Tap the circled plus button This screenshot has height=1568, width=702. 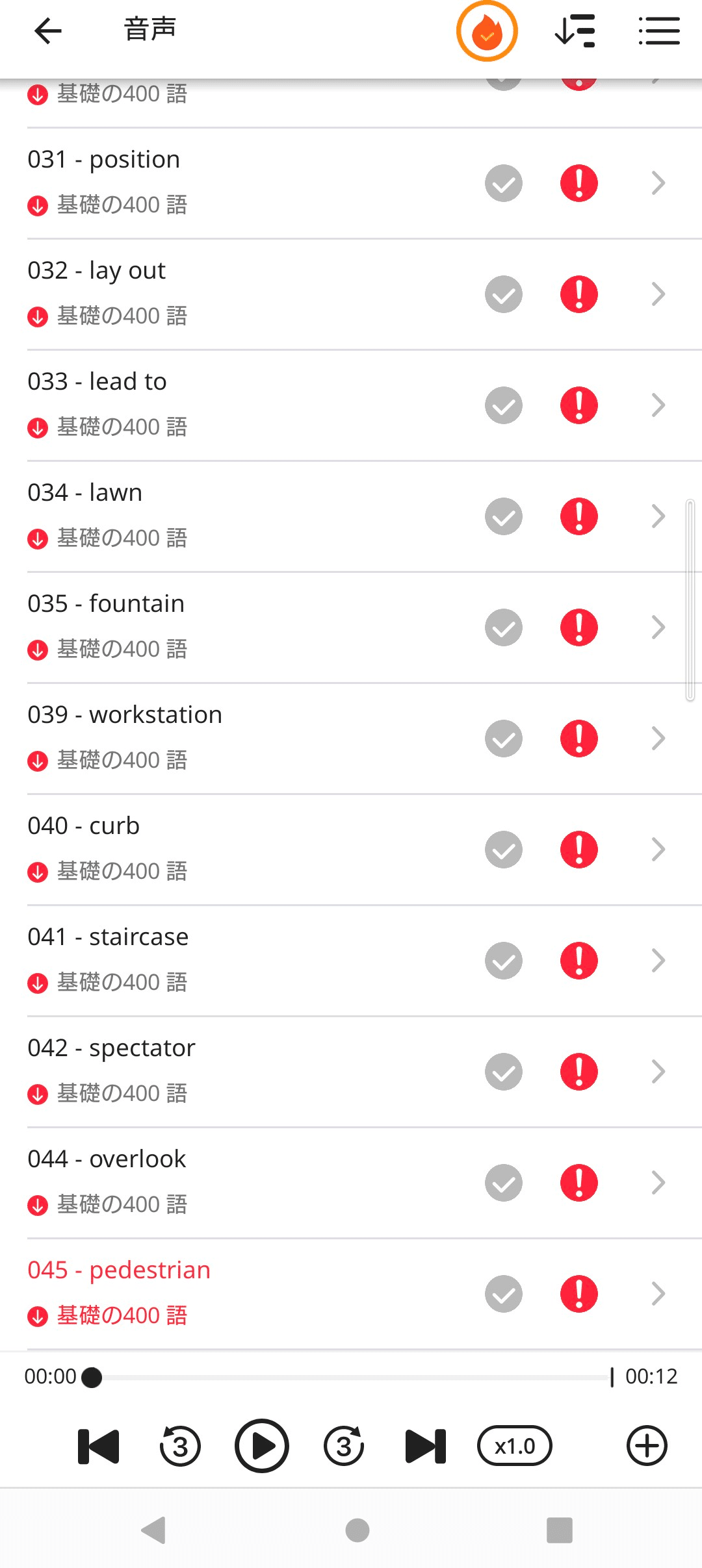647,1447
